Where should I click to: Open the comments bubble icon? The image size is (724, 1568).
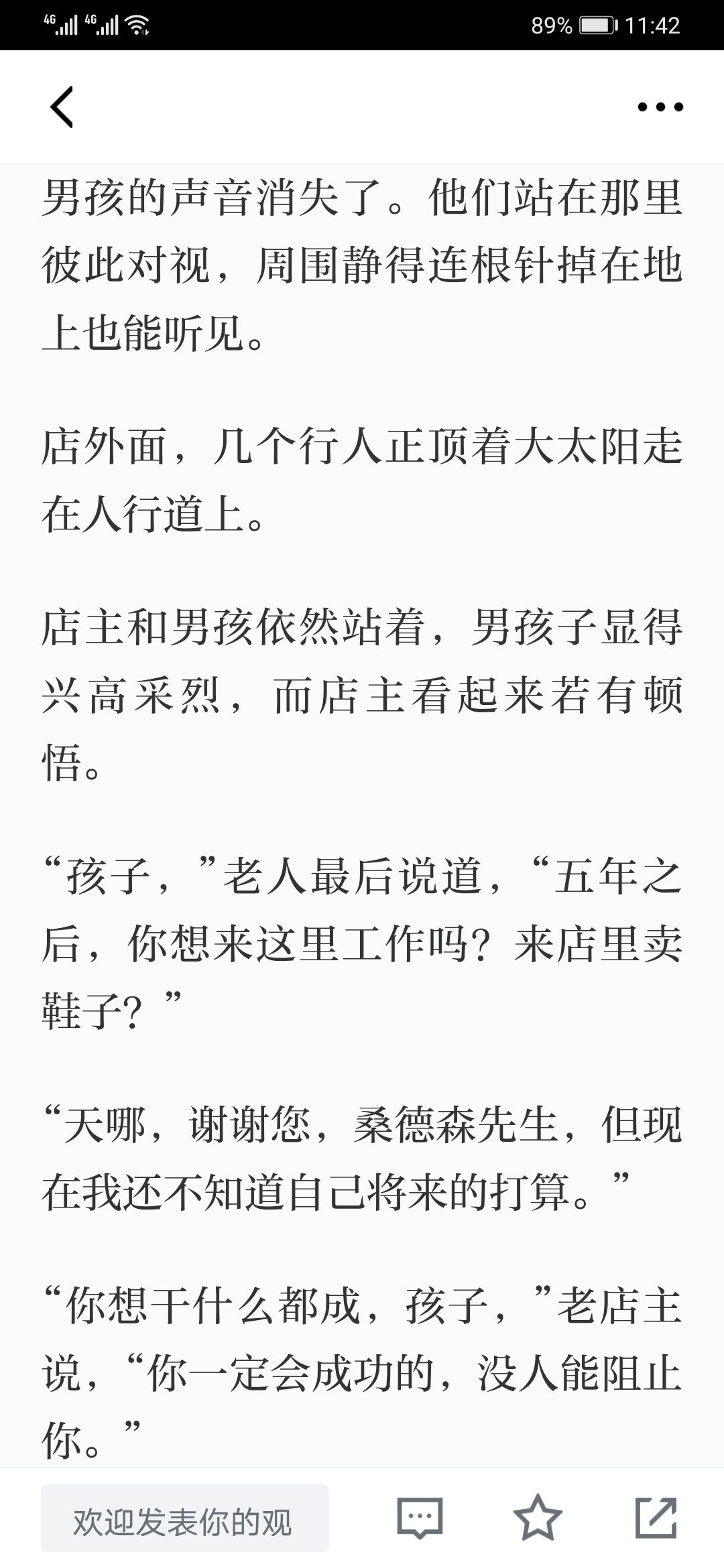(x=420, y=1518)
